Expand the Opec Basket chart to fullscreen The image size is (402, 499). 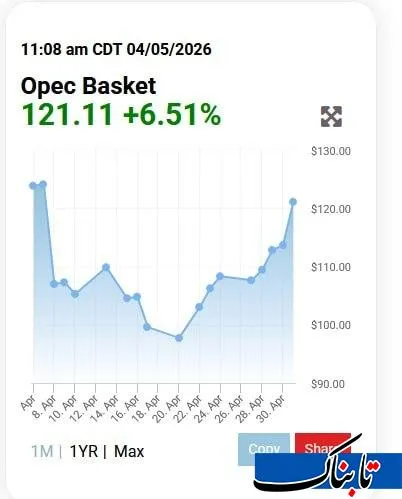331,116
